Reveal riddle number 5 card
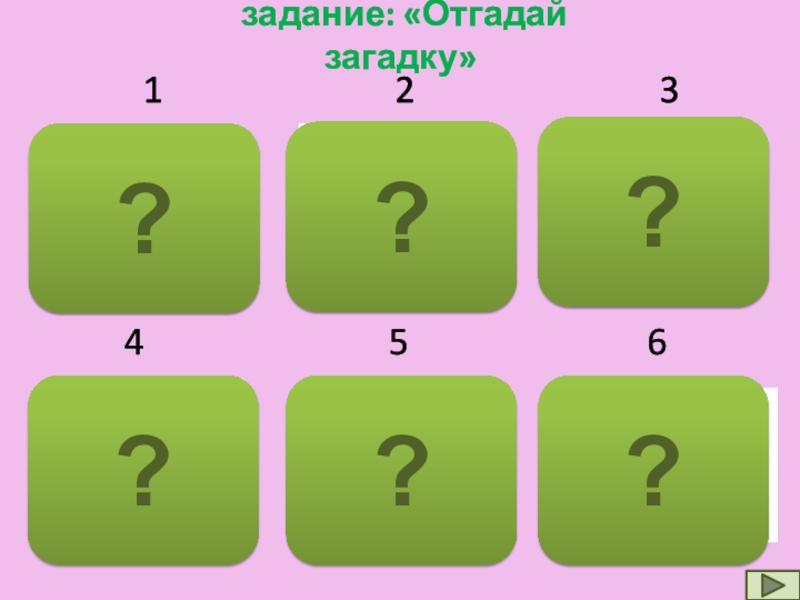Screen dimensions: 800x600 click(x=401, y=471)
